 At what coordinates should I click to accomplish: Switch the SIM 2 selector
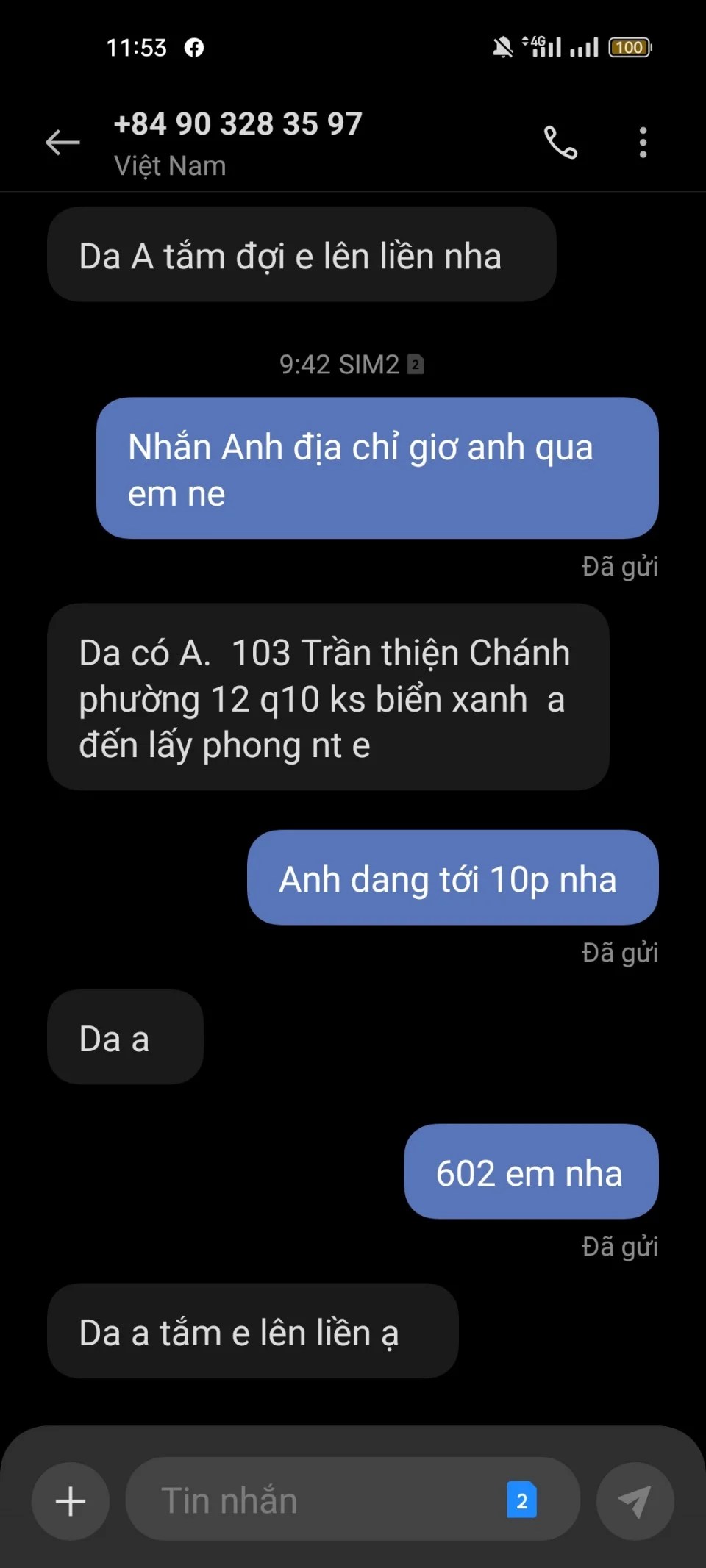(521, 1500)
